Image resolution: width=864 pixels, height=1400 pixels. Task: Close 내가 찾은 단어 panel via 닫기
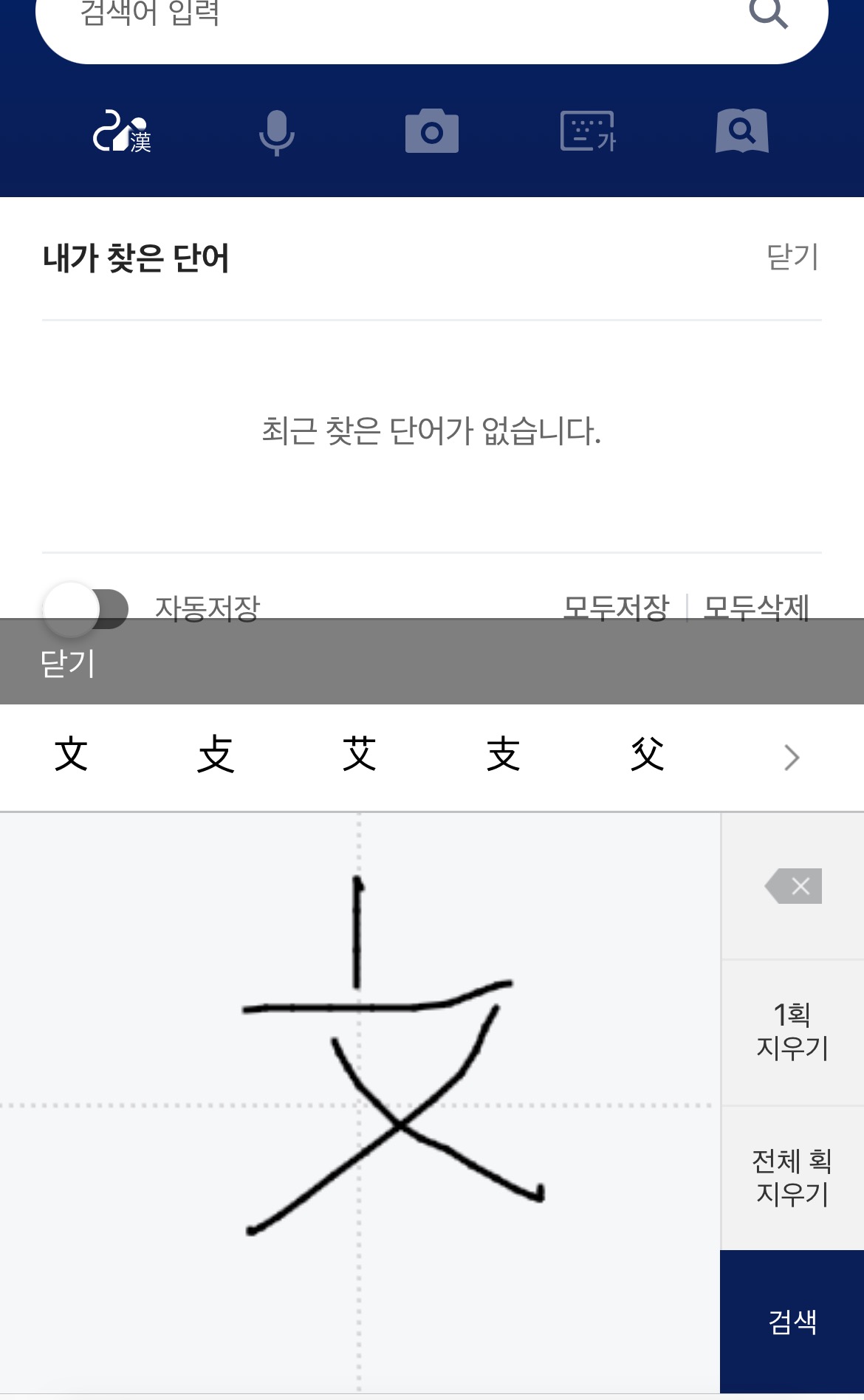pyautogui.click(x=792, y=258)
